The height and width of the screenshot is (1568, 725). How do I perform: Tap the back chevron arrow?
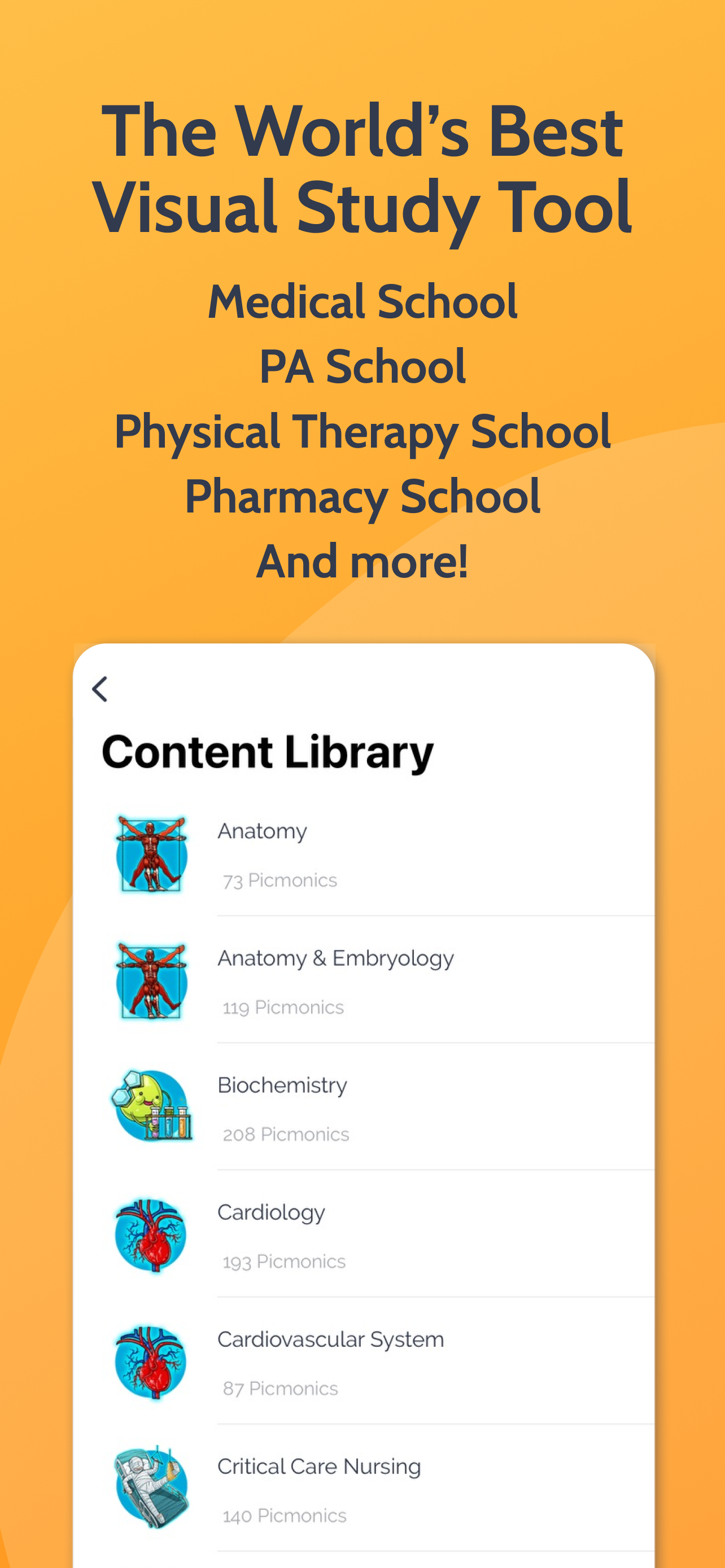(x=100, y=689)
